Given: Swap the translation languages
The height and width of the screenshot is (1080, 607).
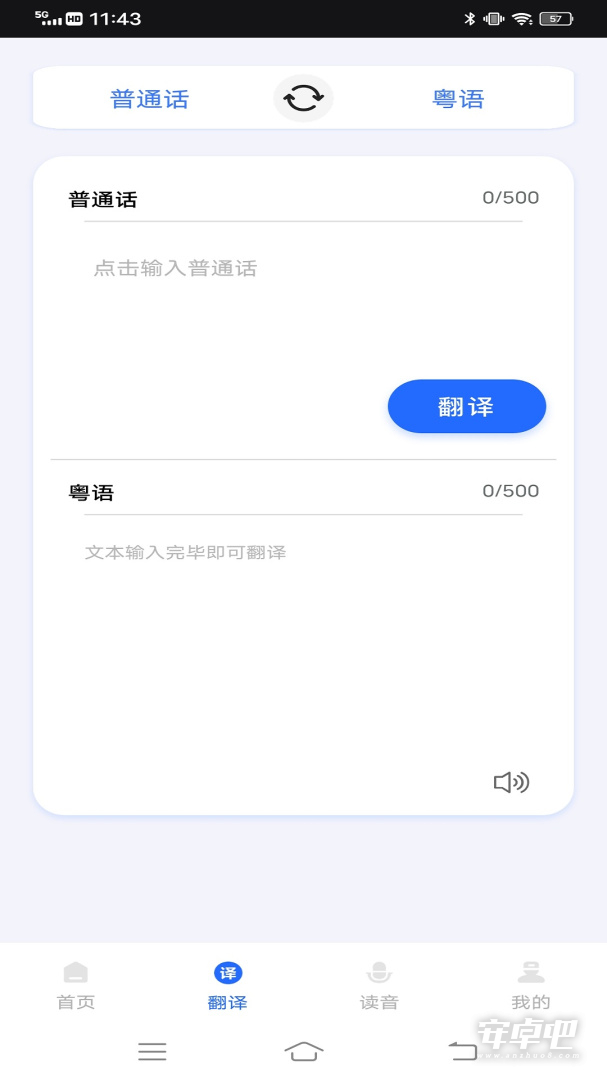Looking at the screenshot, I should [x=303, y=98].
